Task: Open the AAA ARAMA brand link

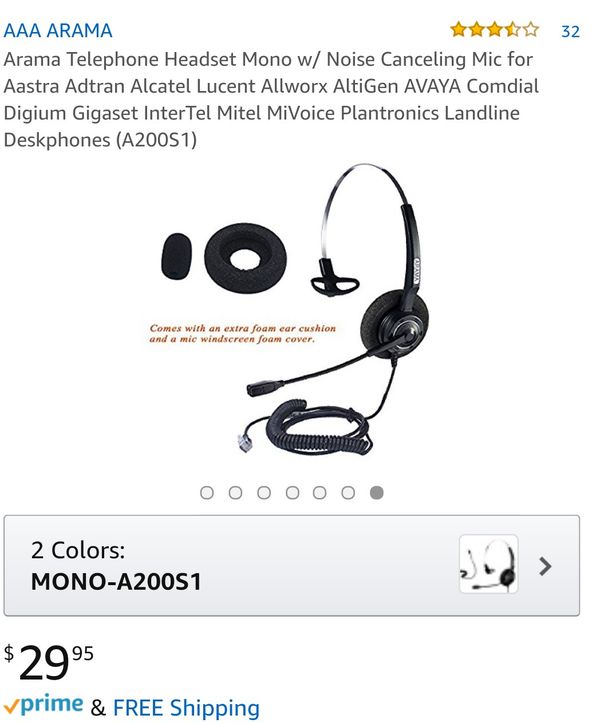Action: [x=58, y=31]
